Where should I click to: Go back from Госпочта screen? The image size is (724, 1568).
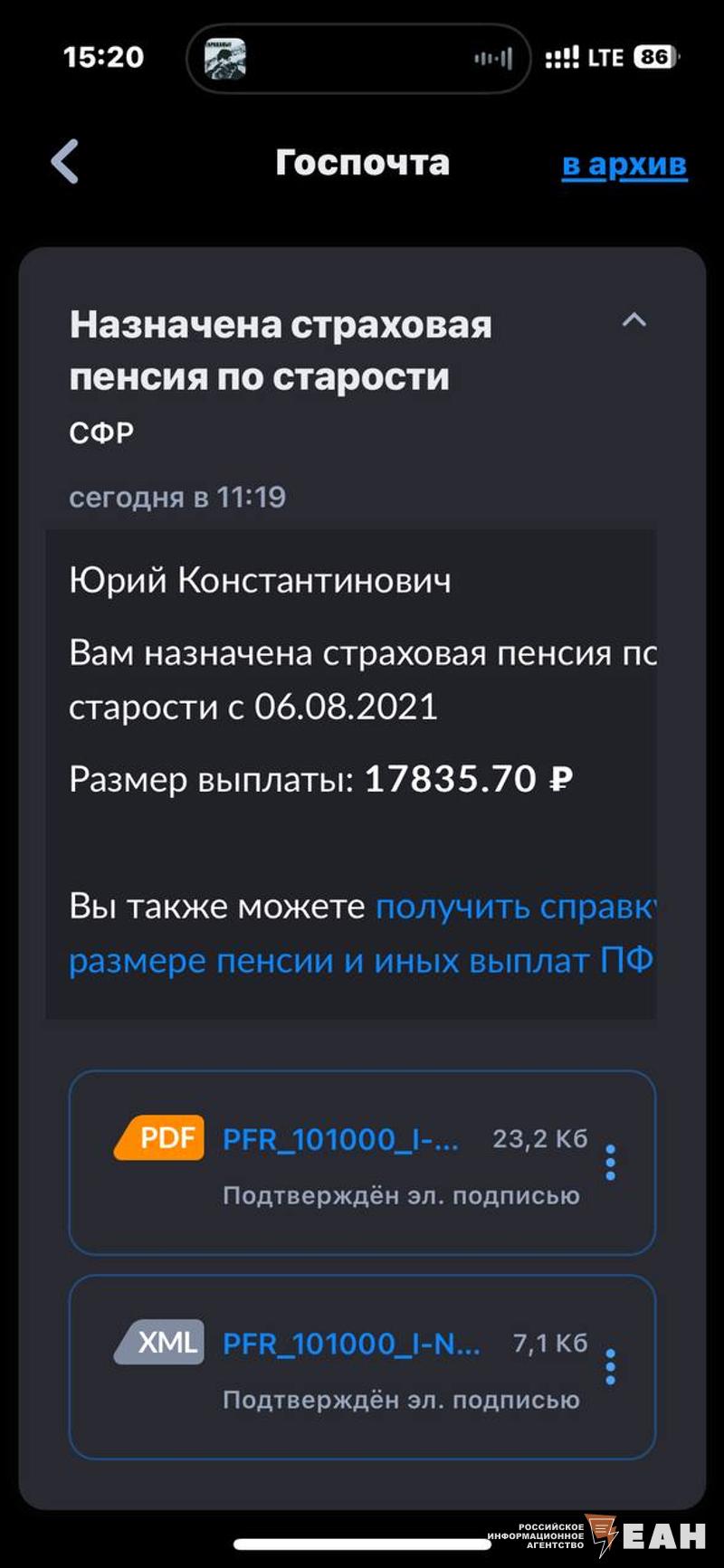[65, 163]
